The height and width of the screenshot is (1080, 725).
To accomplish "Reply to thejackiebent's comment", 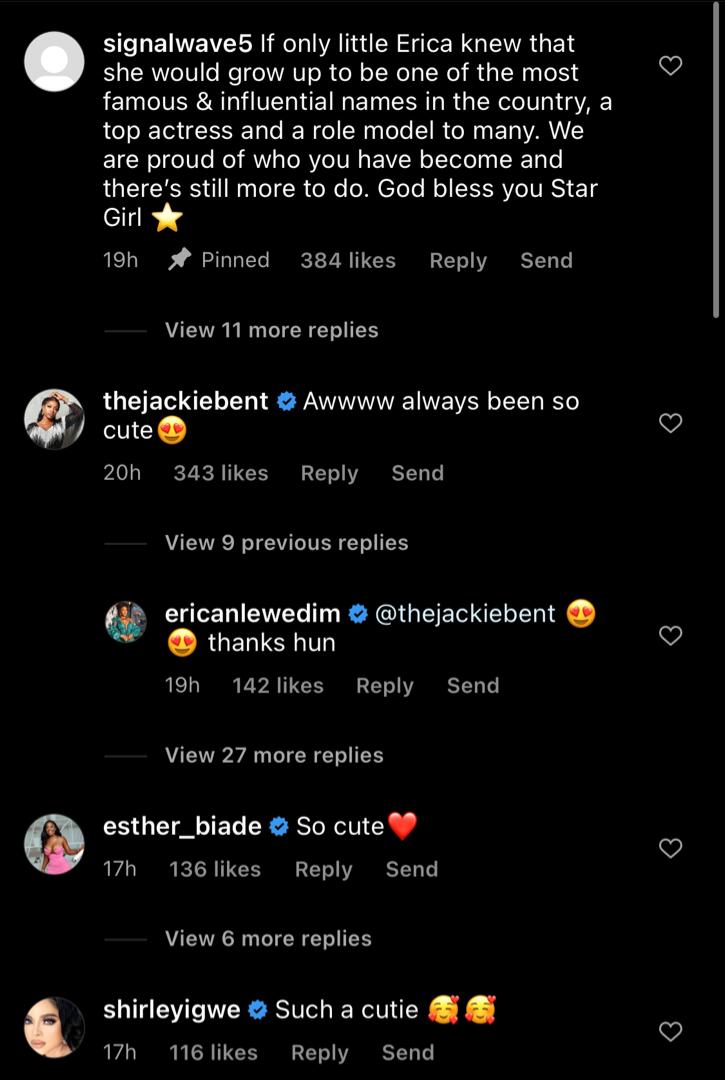I will pos(329,473).
